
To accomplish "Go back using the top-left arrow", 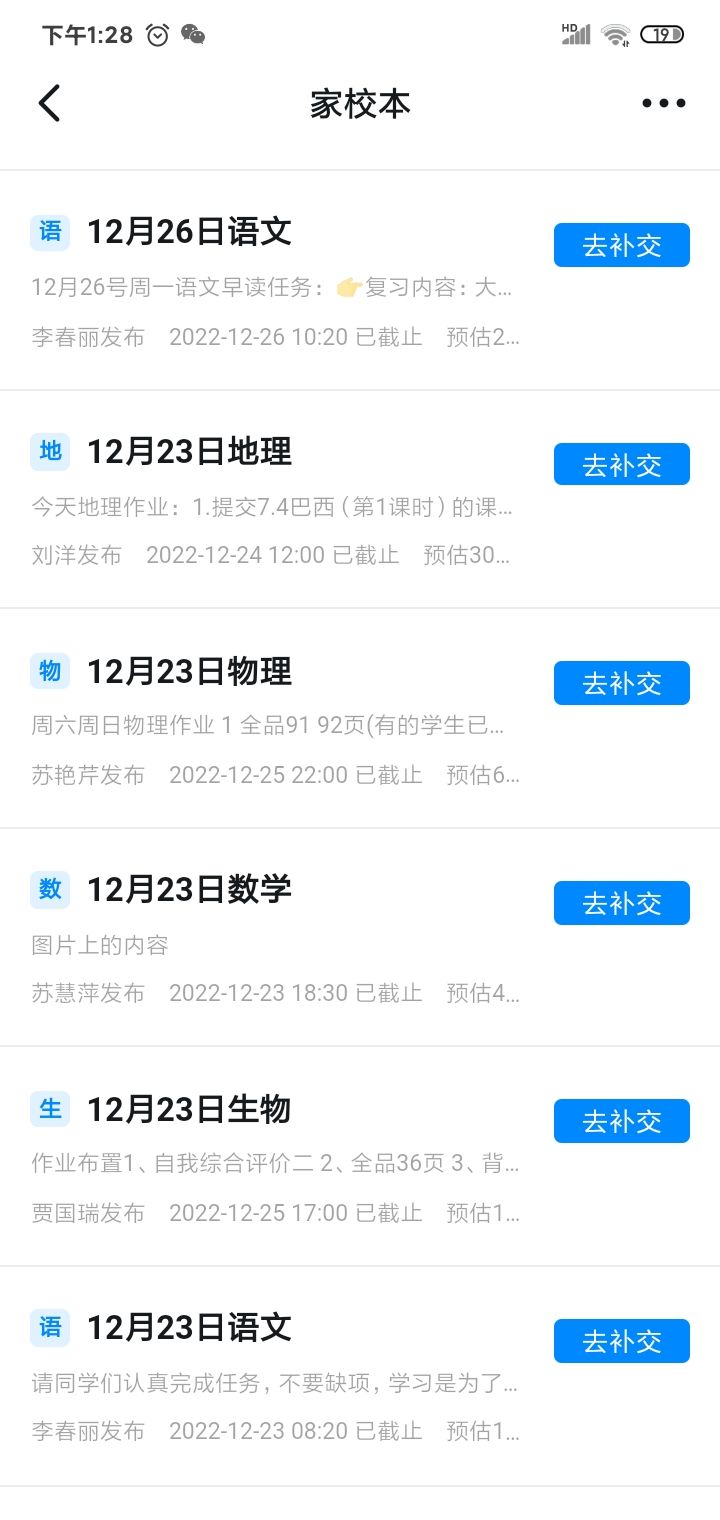I will tap(49, 103).
